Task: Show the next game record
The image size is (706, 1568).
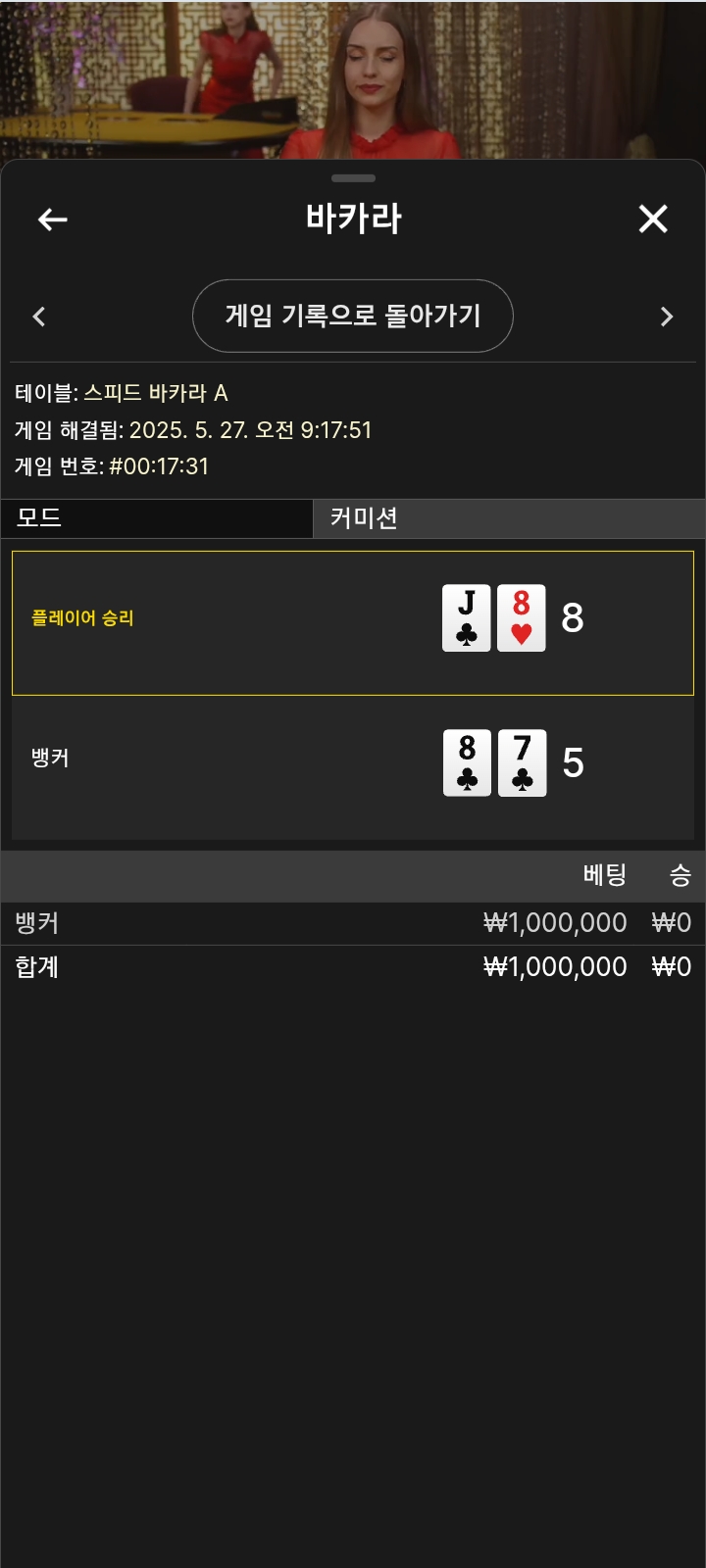Action: (x=667, y=317)
